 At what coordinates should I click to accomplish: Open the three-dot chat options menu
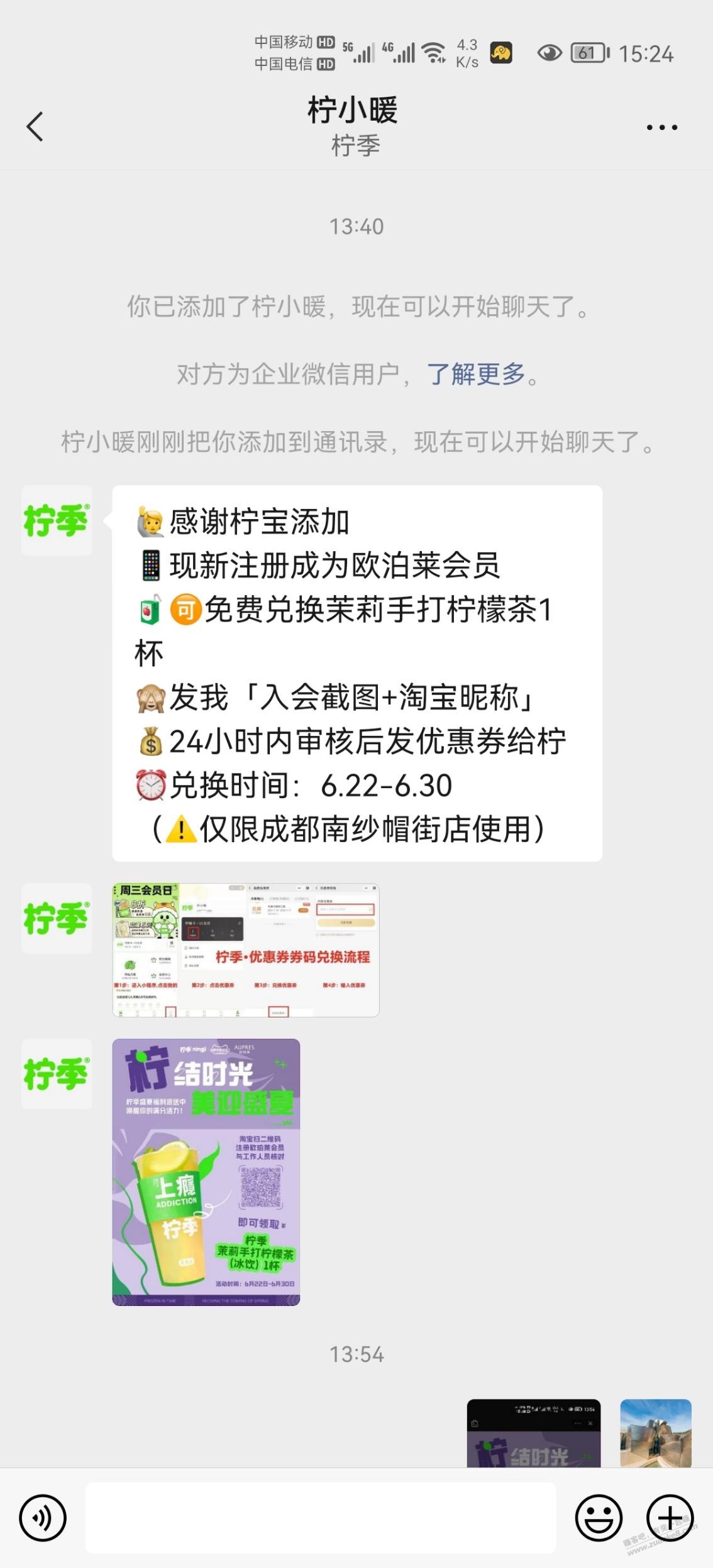click(x=661, y=128)
